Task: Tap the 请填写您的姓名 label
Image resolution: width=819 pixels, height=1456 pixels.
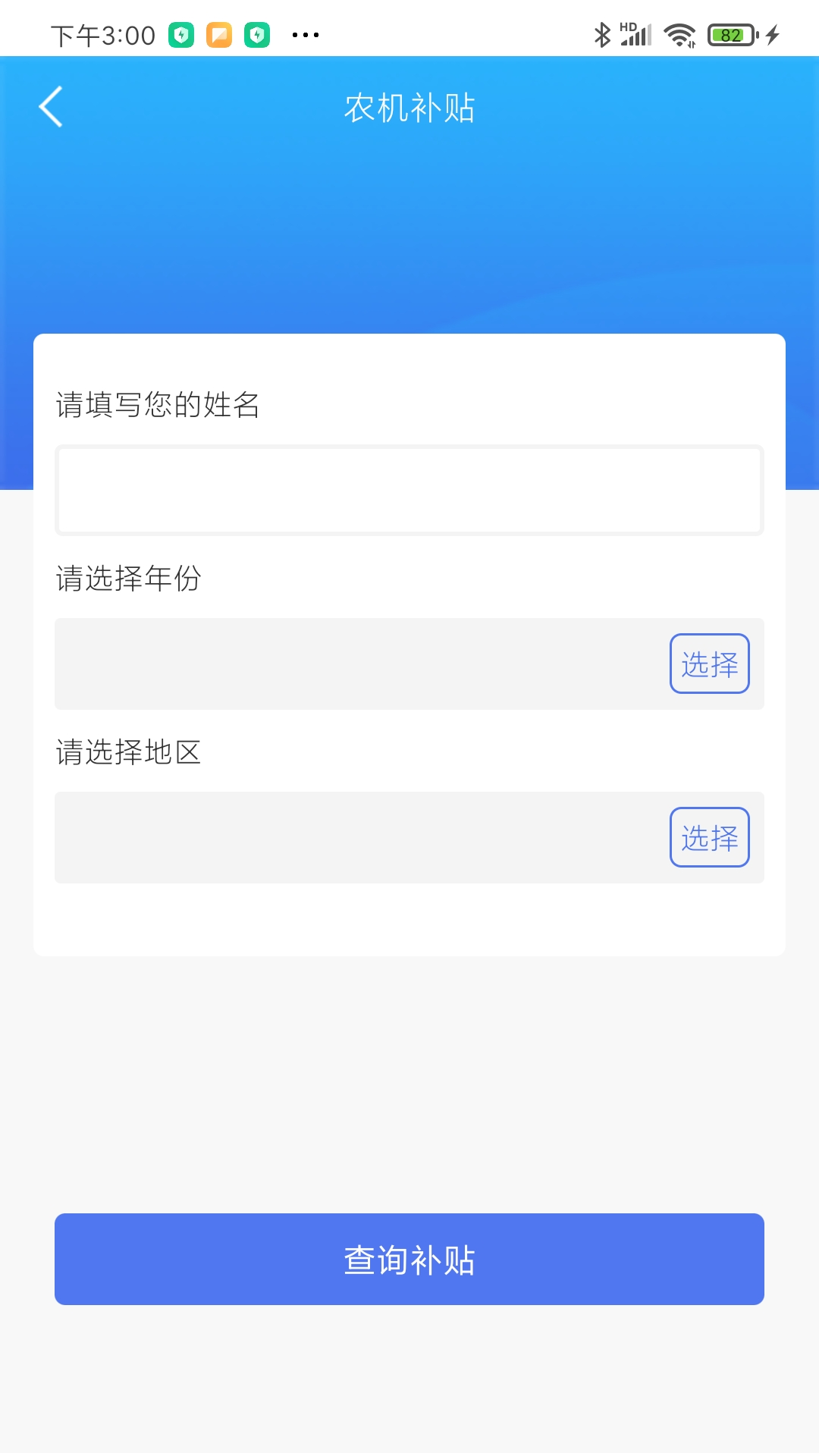Action: (x=155, y=406)
